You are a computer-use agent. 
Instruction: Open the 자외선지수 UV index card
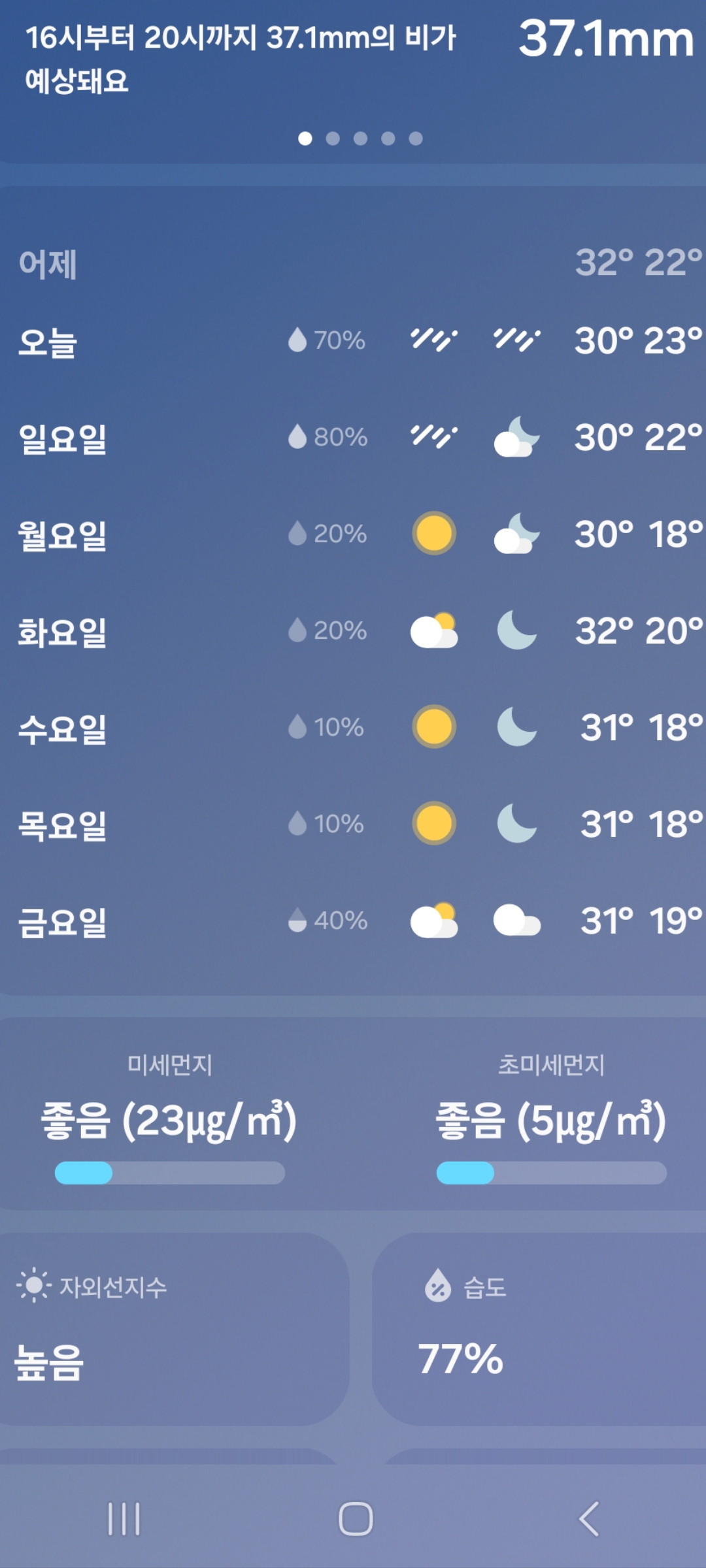[x=174, y=1329]
